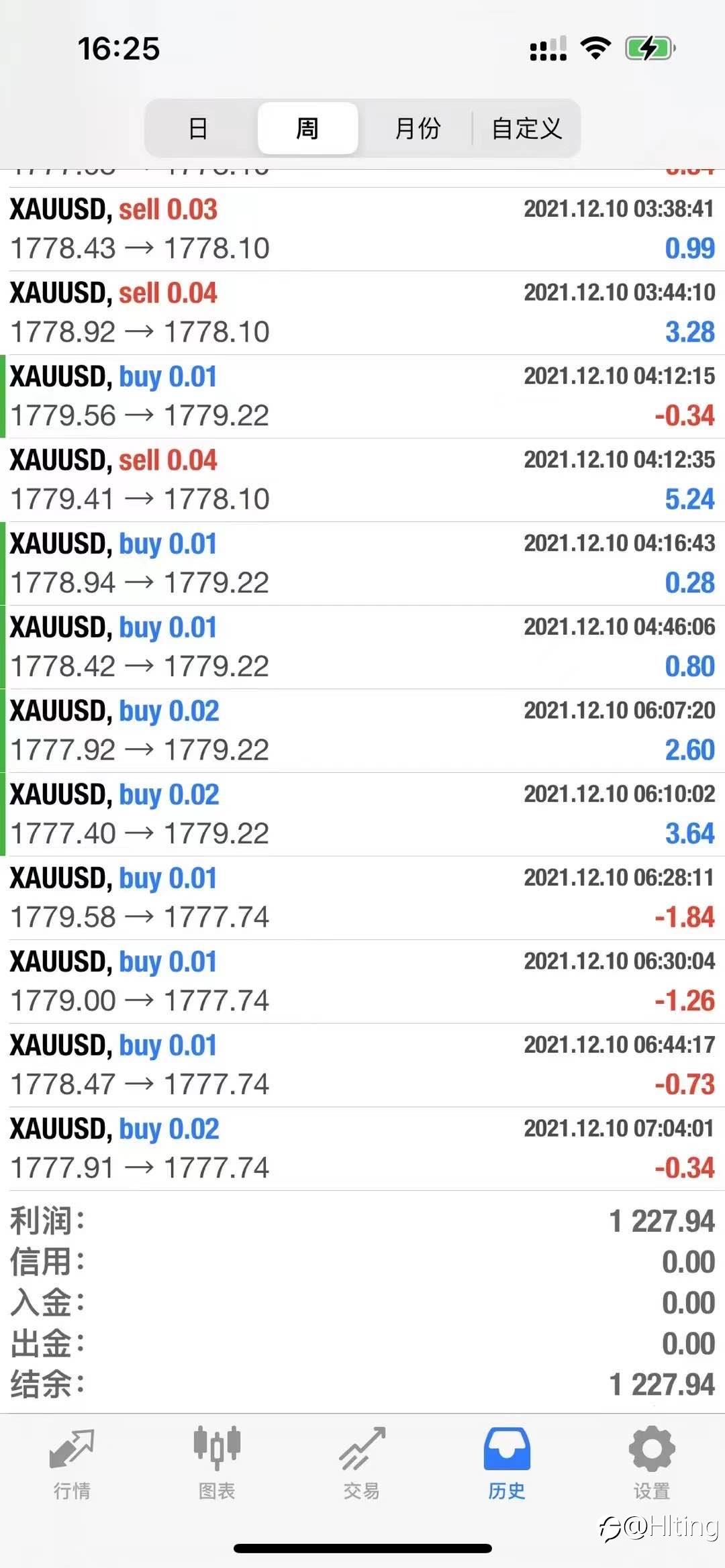The height and width of the screenshot is (1568, 725).
Task: Choose the 自定义 custom period
Action: (527, 128)
